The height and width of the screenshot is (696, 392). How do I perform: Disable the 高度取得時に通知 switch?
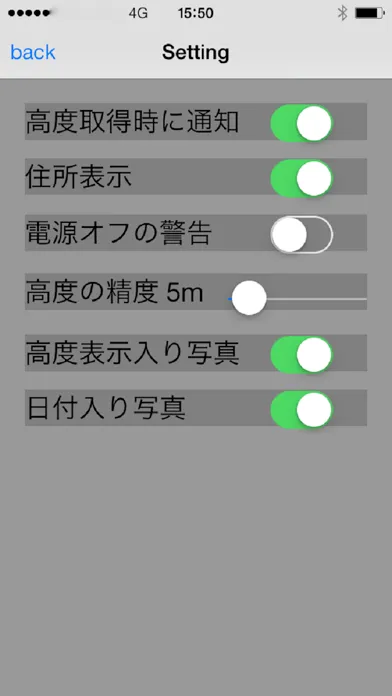click(301, 123)
